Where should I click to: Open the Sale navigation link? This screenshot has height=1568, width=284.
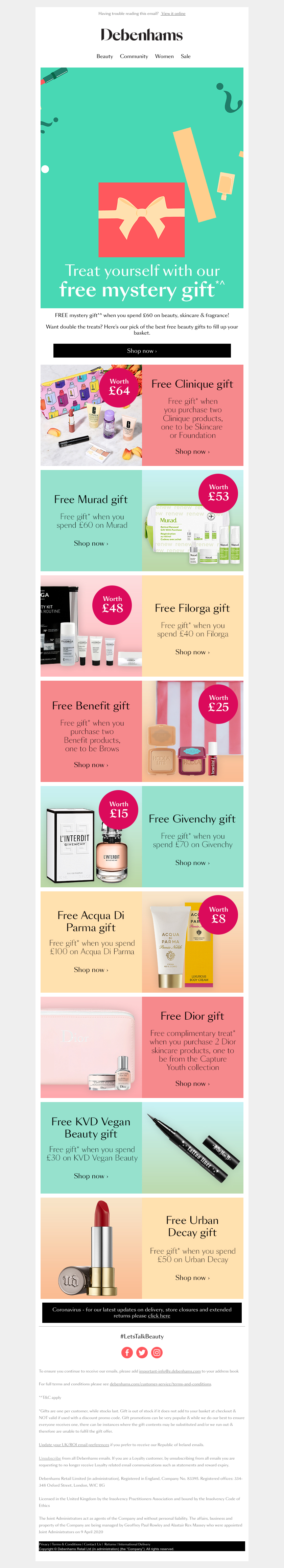pyautogui.click(x=185, y=56)
